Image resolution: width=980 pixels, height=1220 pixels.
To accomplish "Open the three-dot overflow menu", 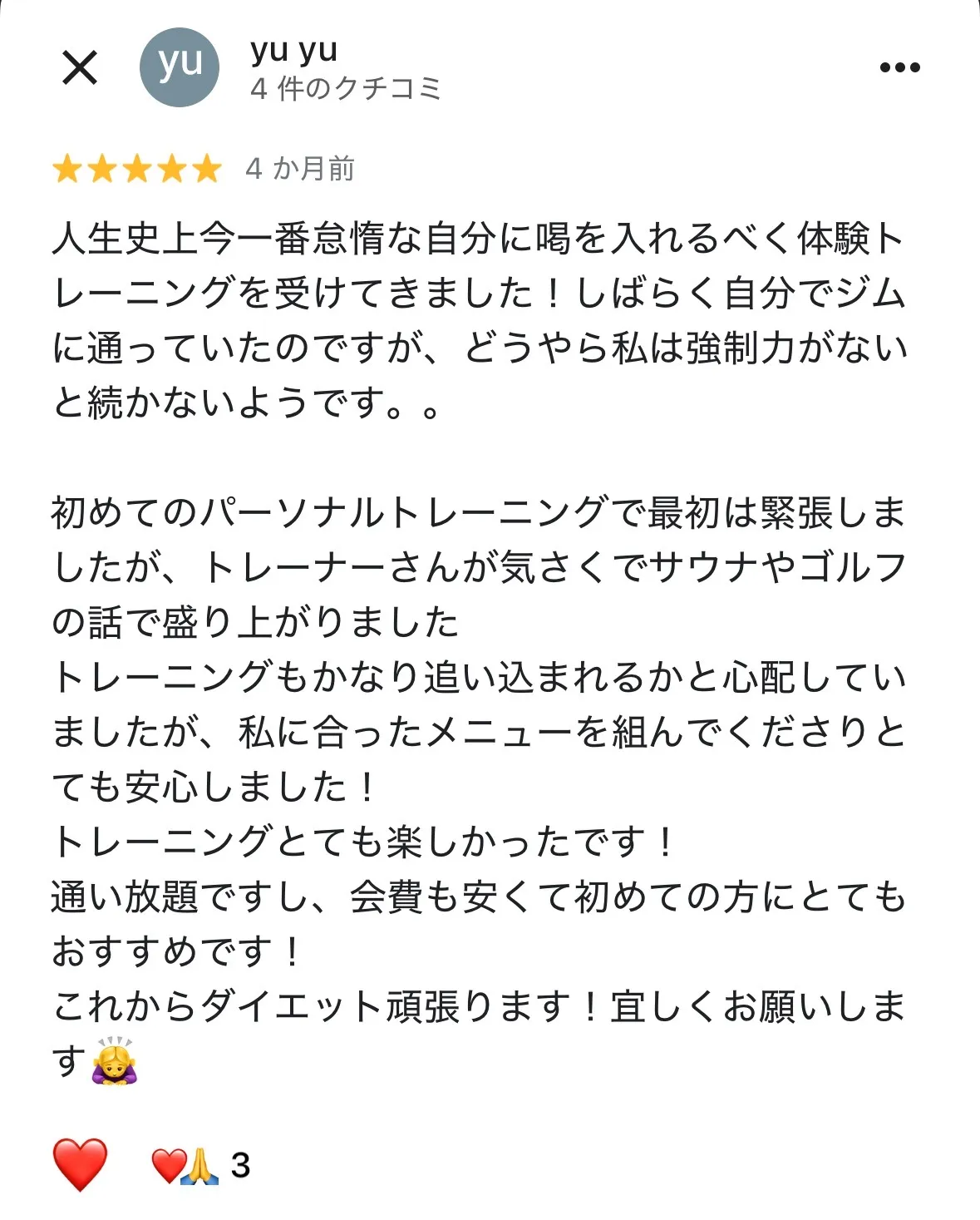I will point(899,67).
